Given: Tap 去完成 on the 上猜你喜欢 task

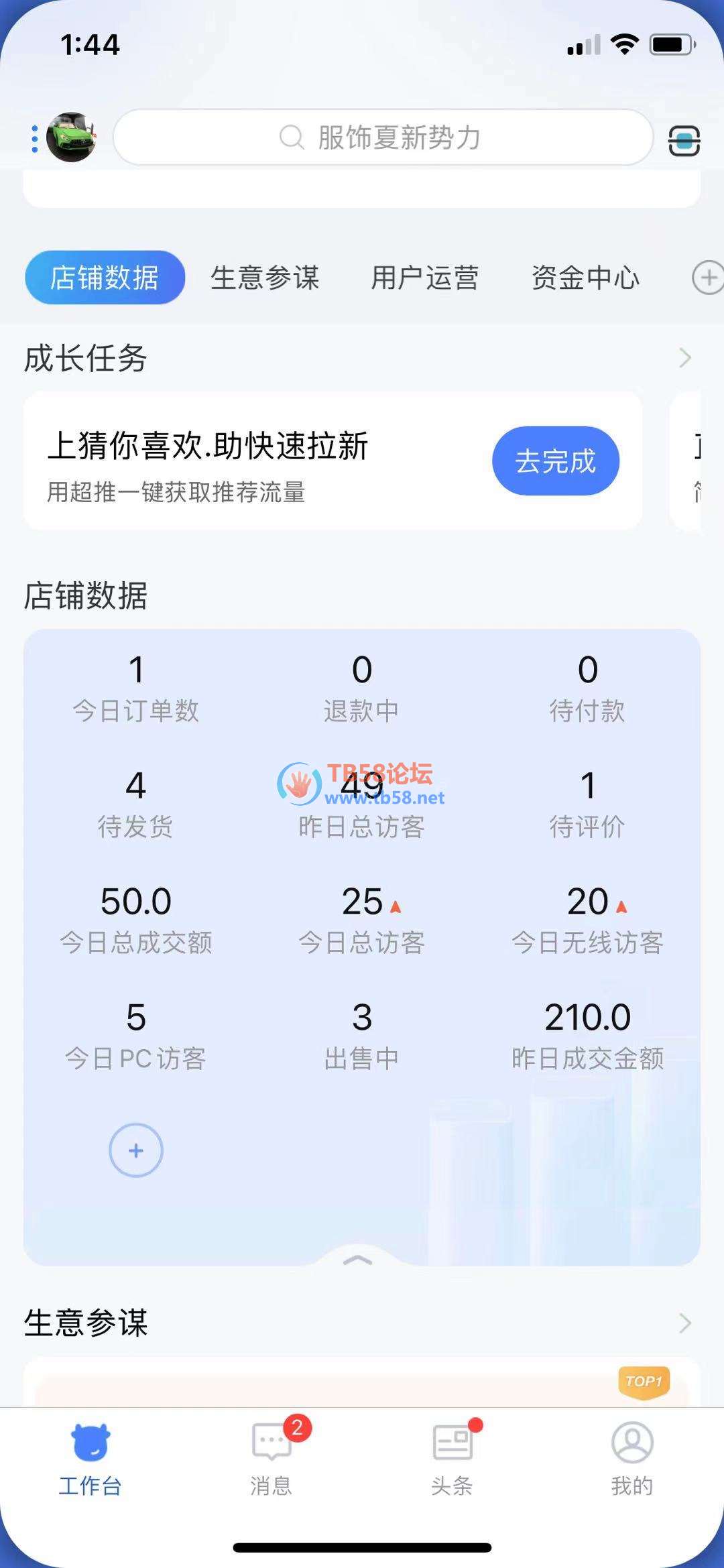Looking at the screenshot, I should (x=555, y=461).
